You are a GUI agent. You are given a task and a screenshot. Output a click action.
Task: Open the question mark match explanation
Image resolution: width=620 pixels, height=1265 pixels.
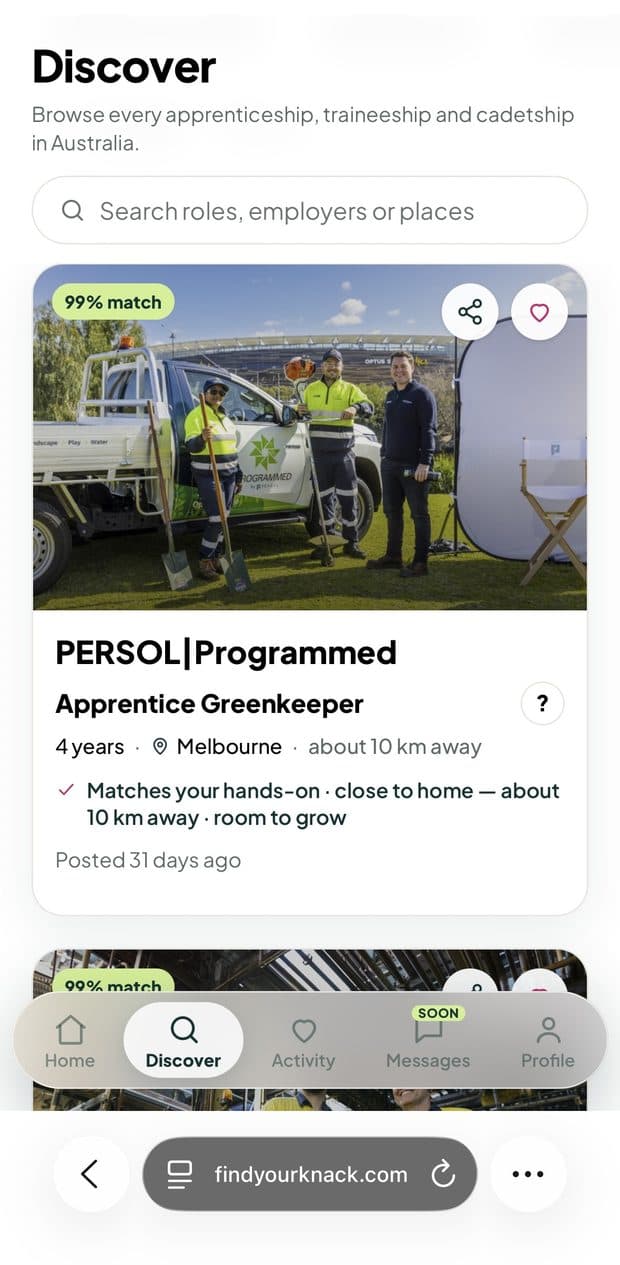point(542,704)
